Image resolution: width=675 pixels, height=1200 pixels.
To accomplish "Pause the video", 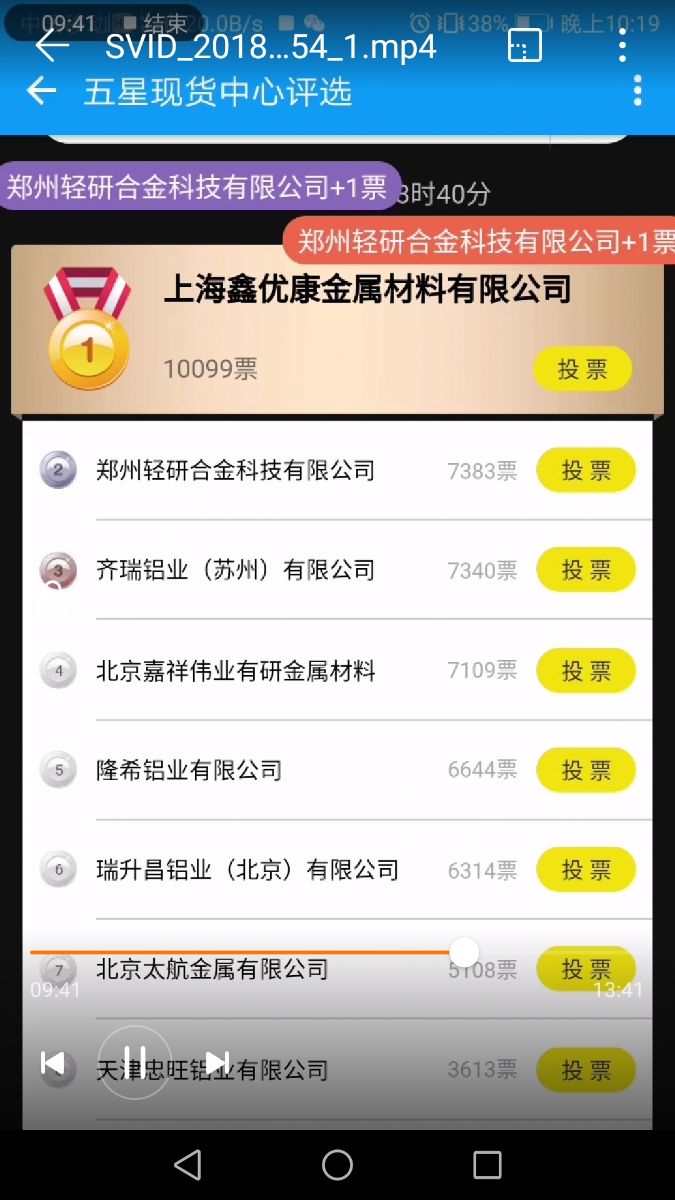I will click(135, 1062).
